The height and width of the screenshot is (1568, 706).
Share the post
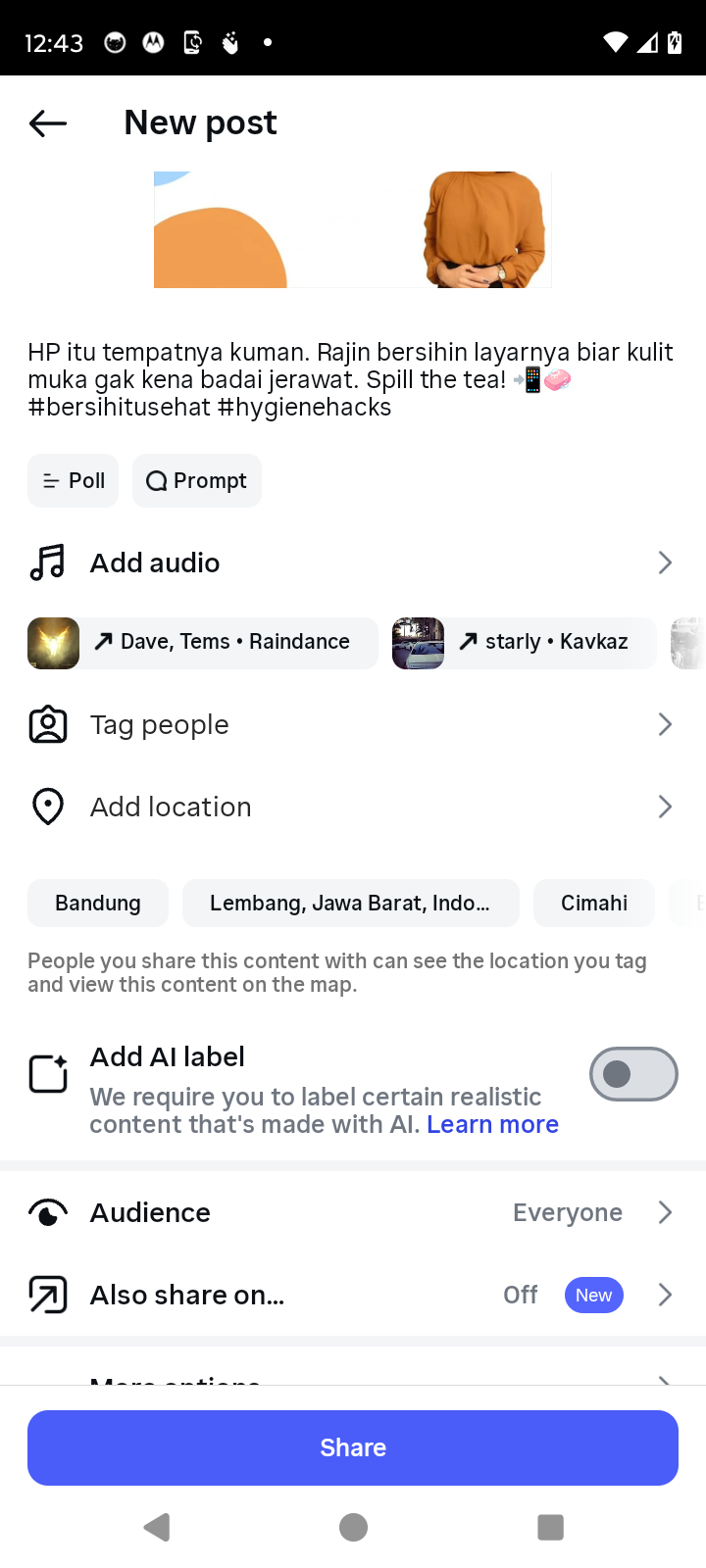point(352,1447)
